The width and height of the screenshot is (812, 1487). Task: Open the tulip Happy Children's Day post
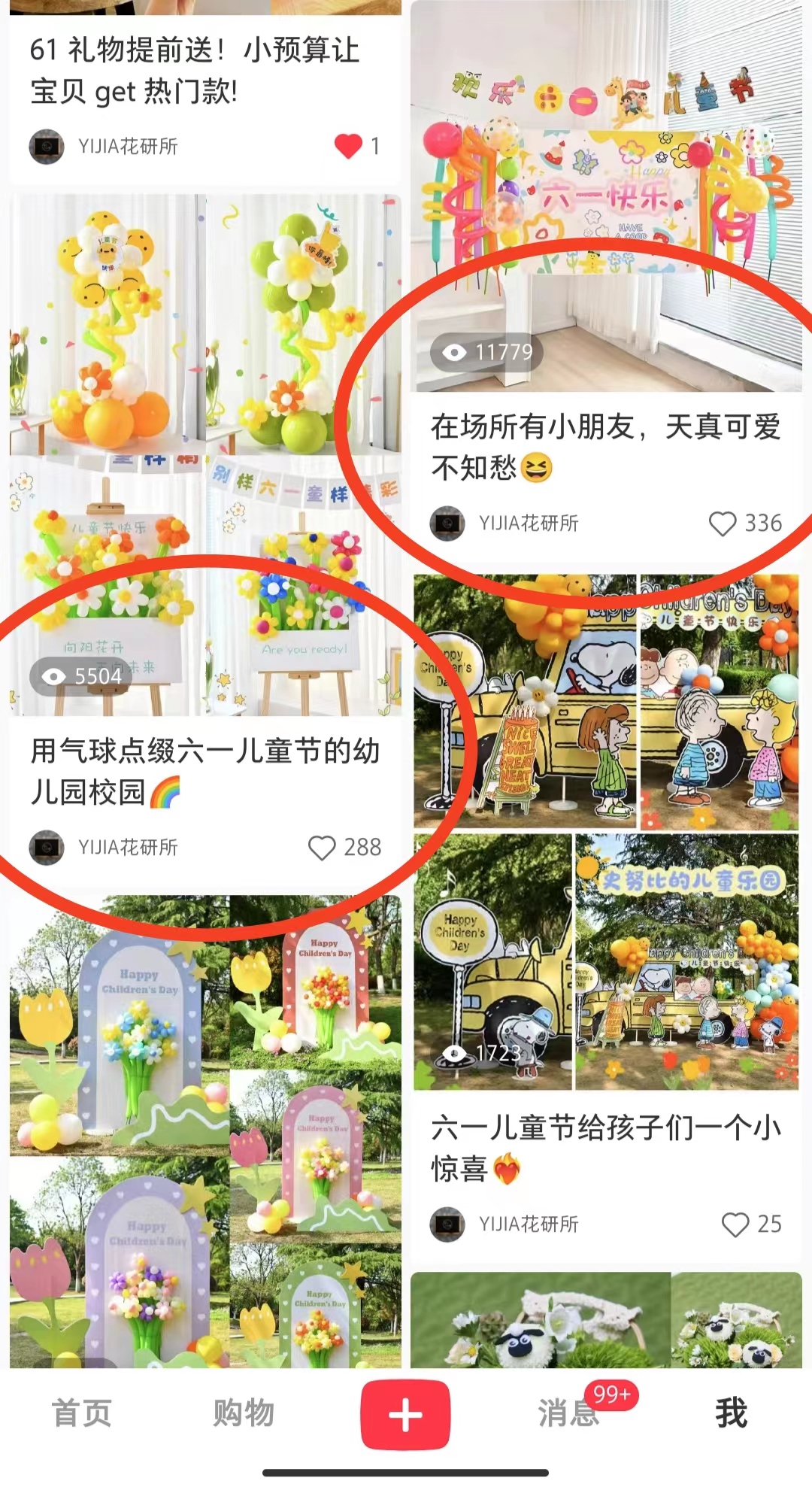(x=205, y=1128)
